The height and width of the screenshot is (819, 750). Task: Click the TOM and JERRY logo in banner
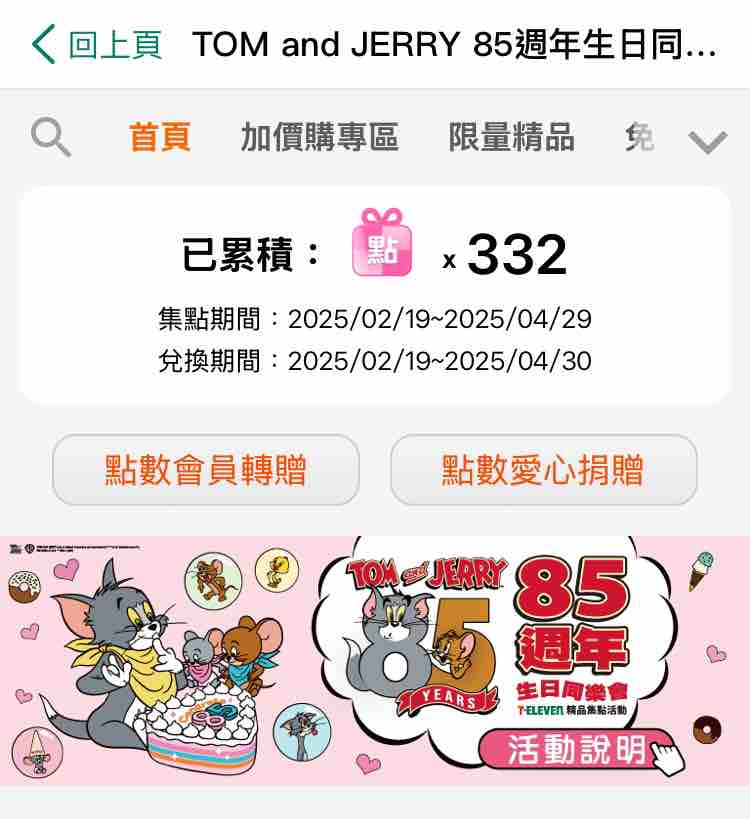[428, 575]
